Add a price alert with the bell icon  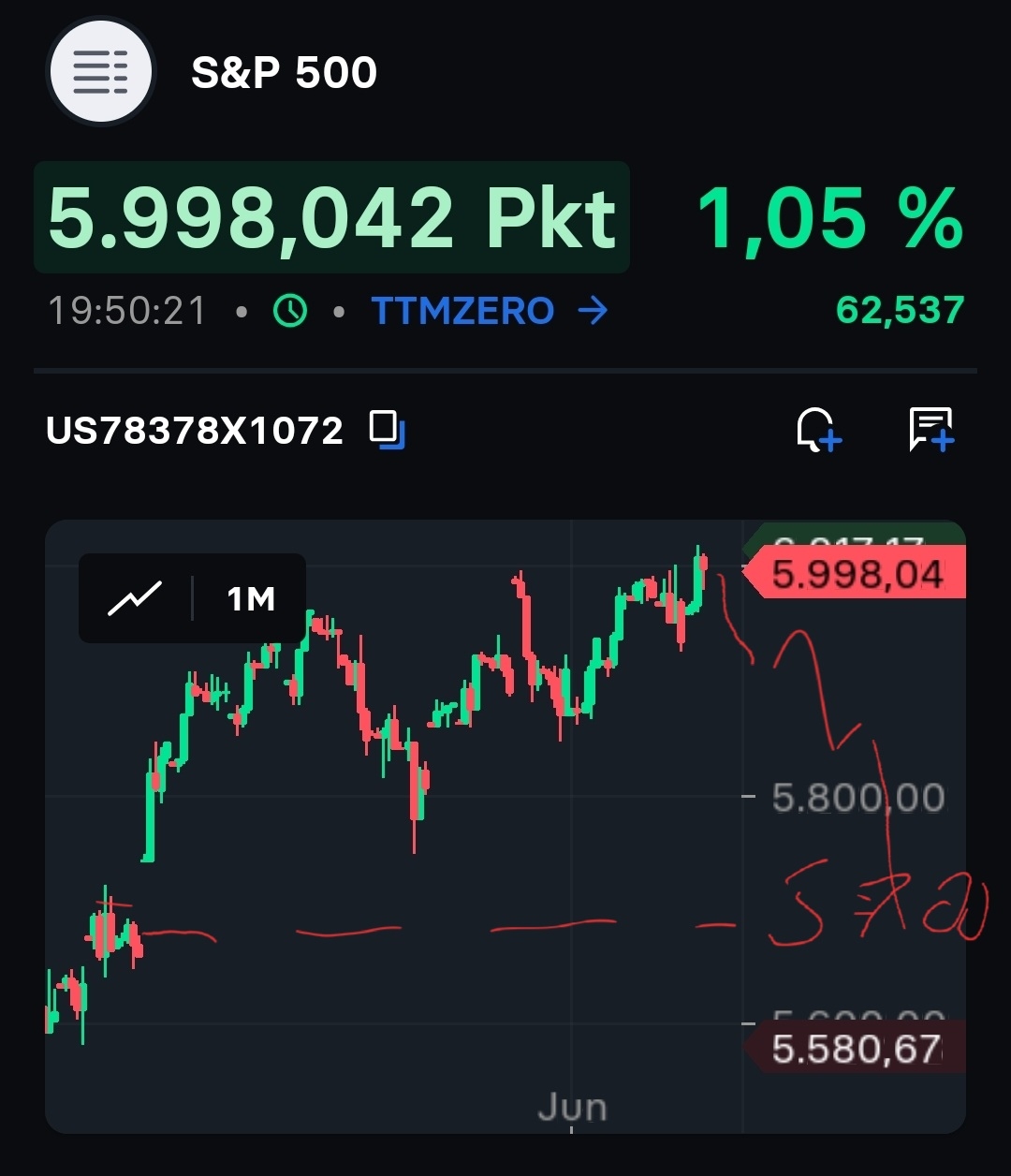pos(817,430)
